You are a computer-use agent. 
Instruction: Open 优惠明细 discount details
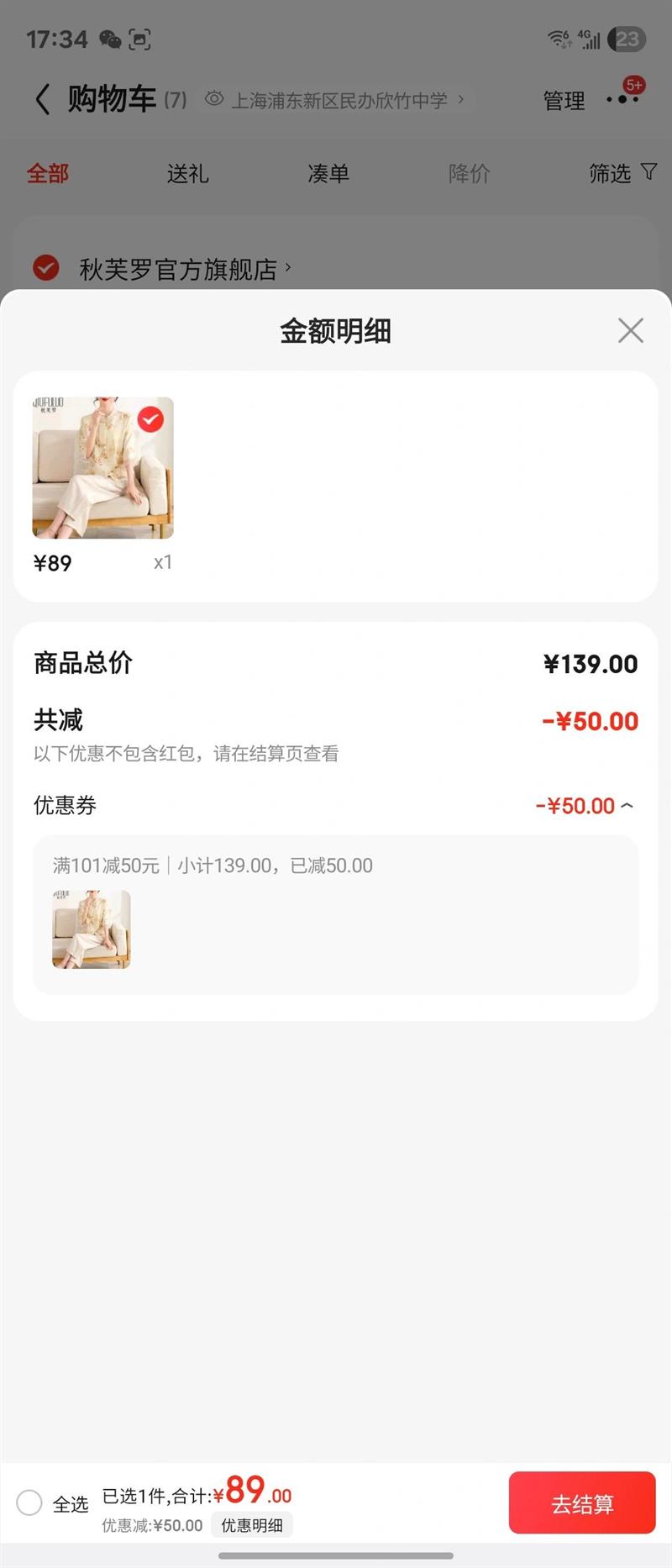point(252,1525)
